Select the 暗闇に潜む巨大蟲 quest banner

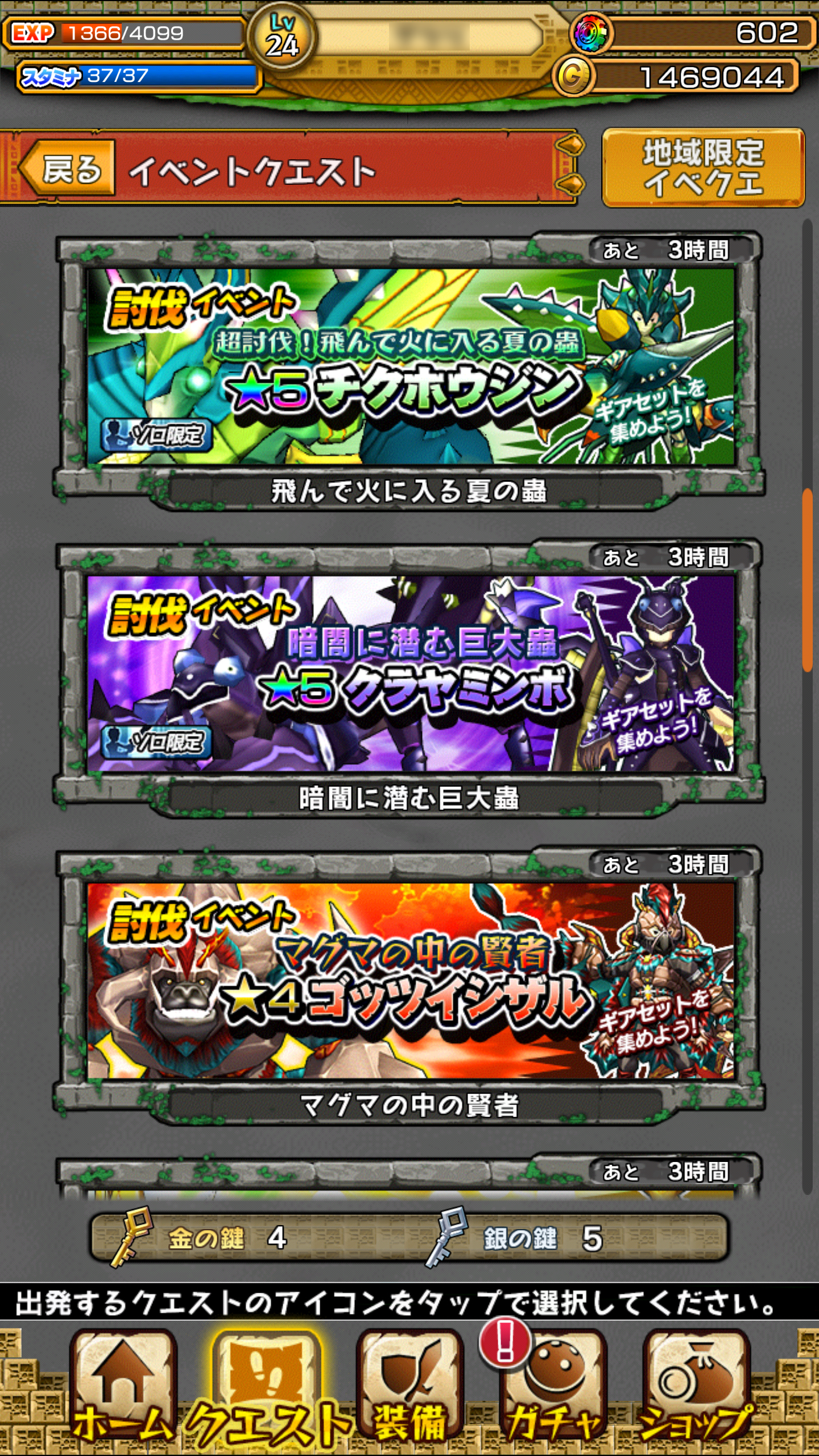pyautogui.click(x=409, y=675)
